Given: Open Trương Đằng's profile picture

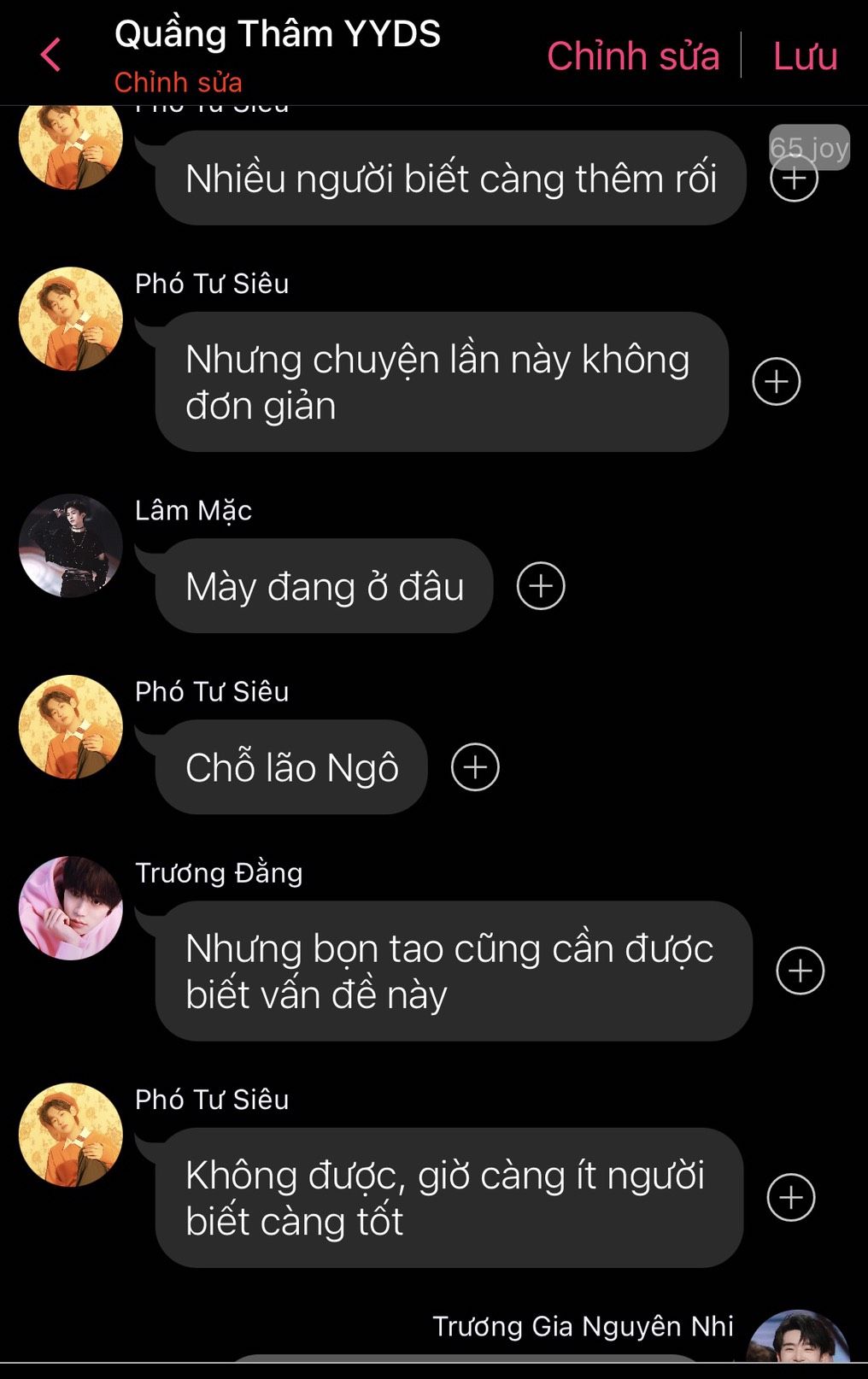Looking at the screenshot, I should tap(71, 908).
